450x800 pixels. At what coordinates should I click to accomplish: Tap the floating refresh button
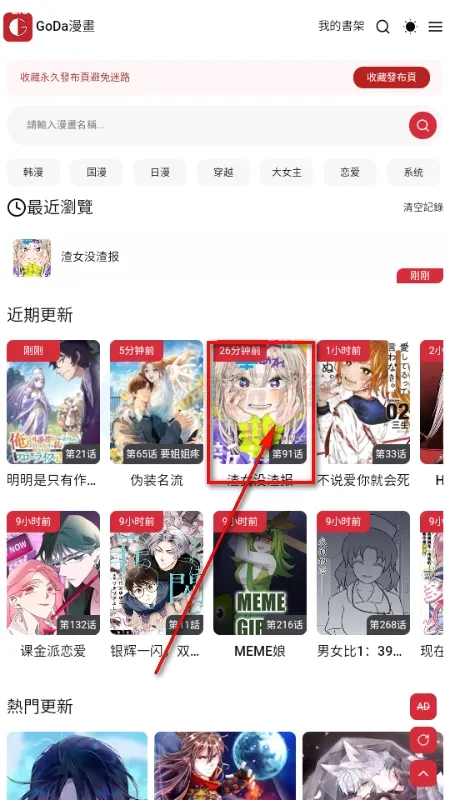tap(423, 740)
